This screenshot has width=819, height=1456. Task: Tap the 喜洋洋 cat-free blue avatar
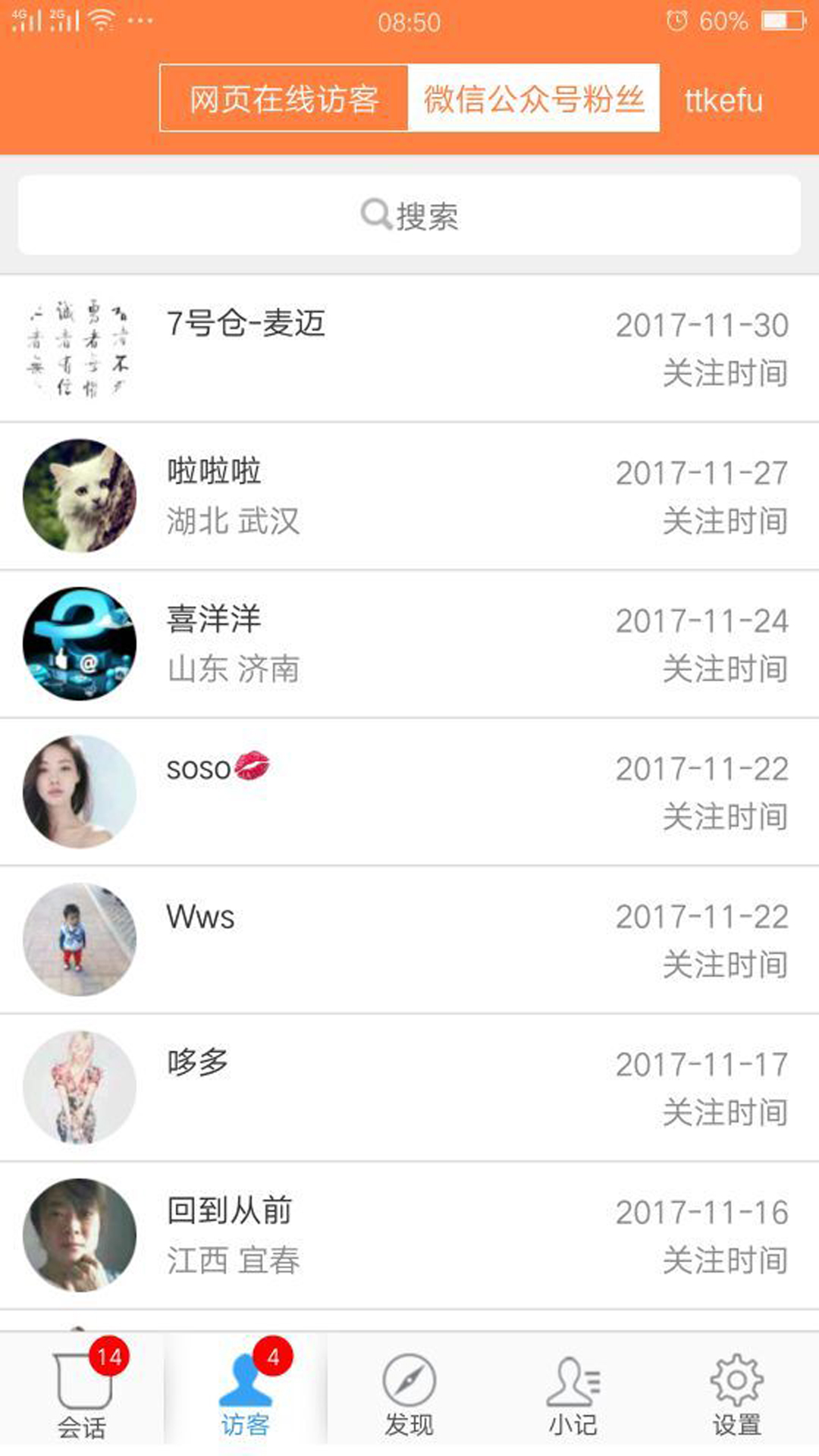[79, 643]
